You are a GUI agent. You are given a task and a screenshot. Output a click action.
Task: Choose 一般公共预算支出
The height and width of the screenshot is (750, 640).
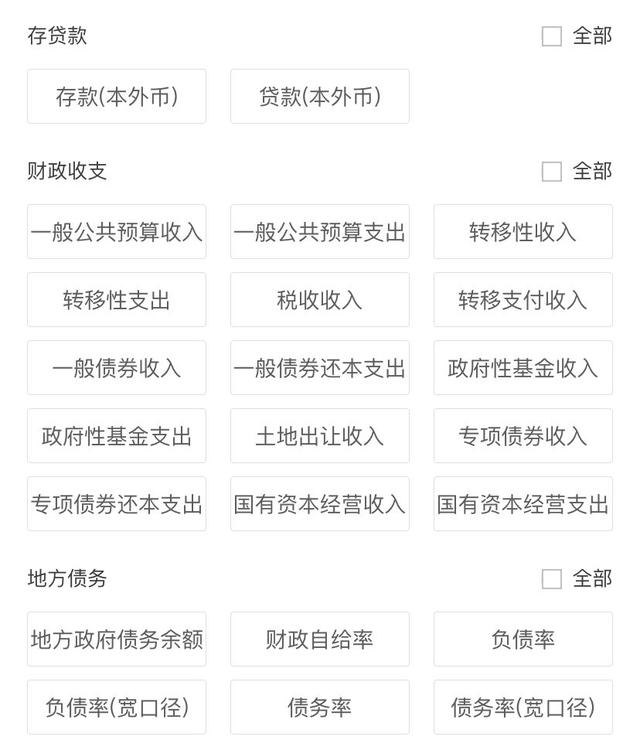pyautogui.click(x=320, y=232)
